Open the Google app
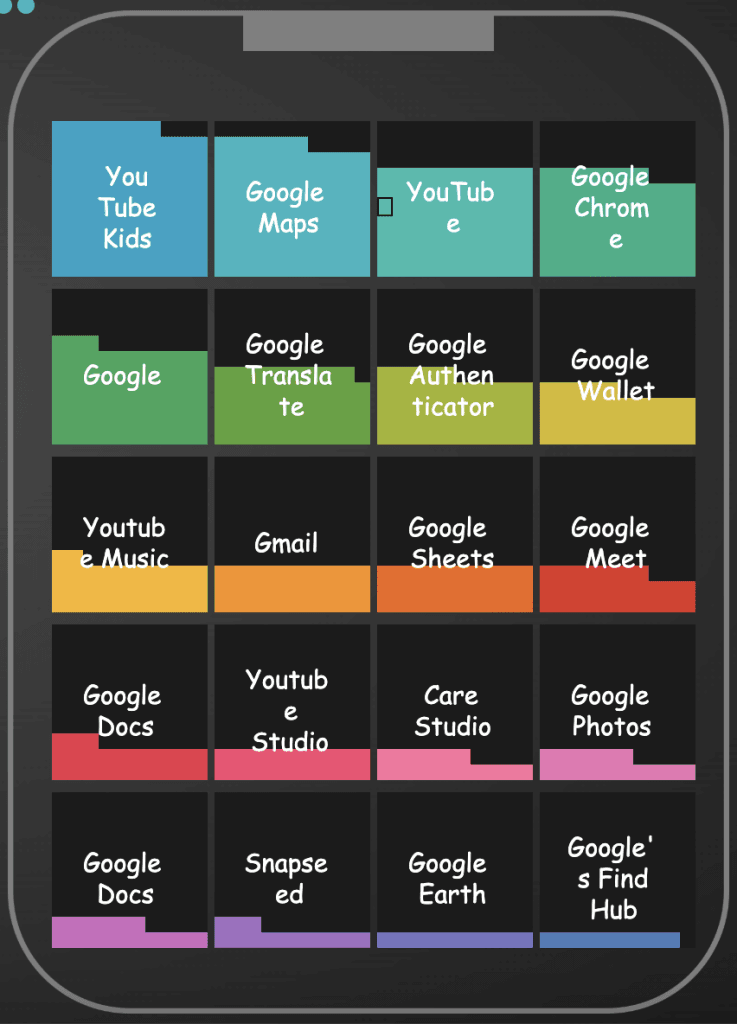This screenshot has height=1024, width=737. point(129,366)
